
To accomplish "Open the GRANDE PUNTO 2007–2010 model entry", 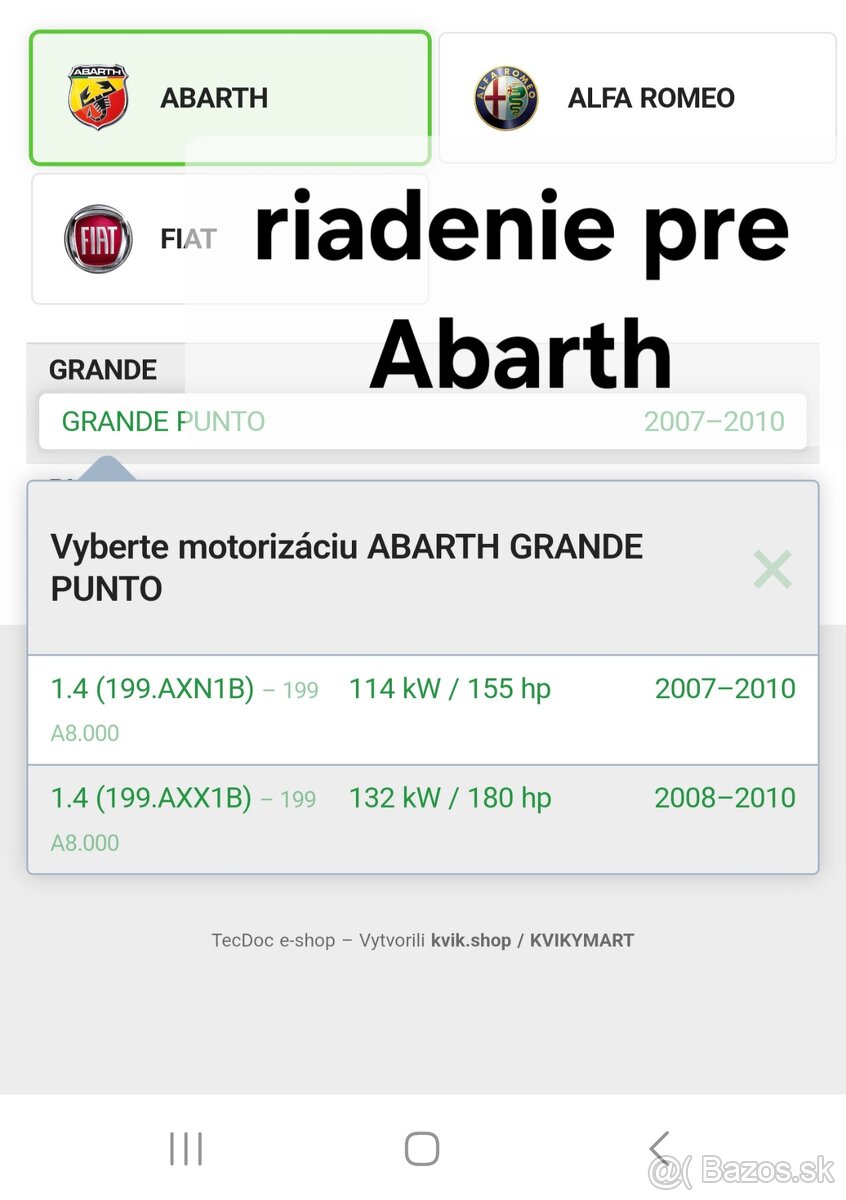I will pos(420,421).
